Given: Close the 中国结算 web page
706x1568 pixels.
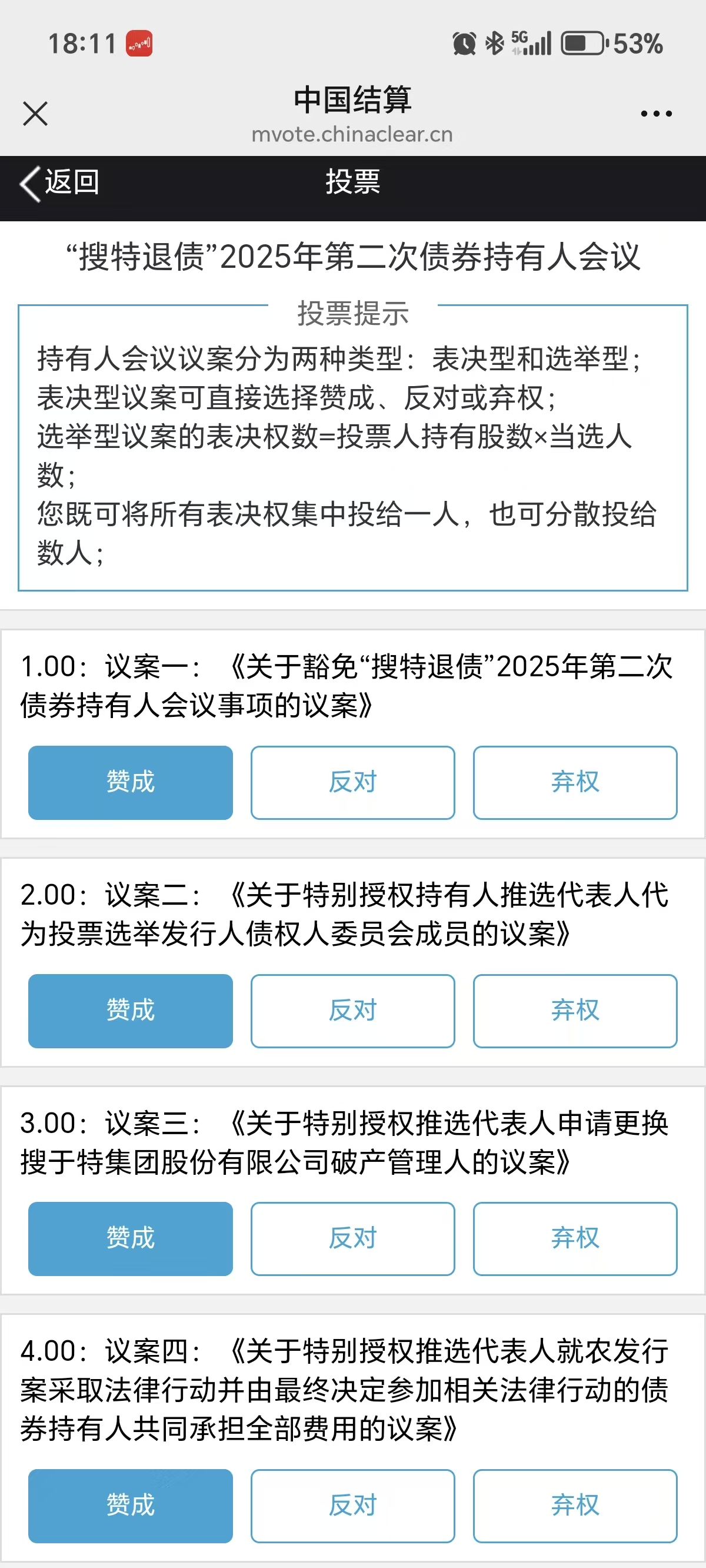Looking at the screenshot, I should pyautogui.click(x=35, y=114).
